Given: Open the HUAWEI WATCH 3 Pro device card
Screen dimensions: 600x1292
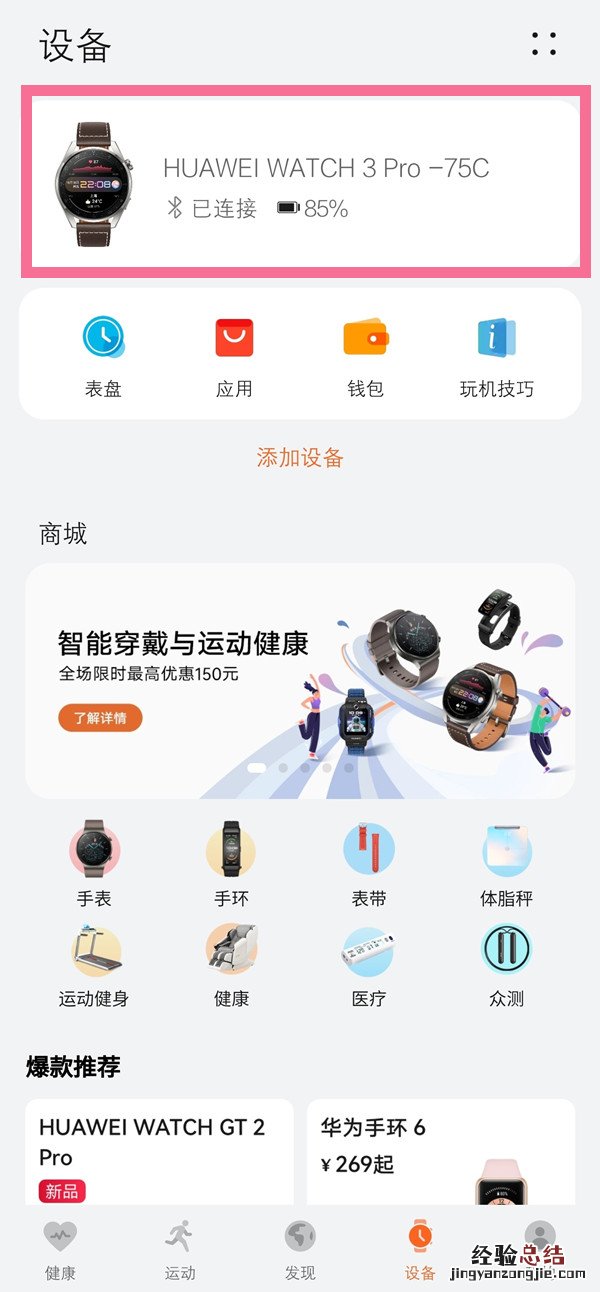Looking at the screenshot, I should coord(300,184).
